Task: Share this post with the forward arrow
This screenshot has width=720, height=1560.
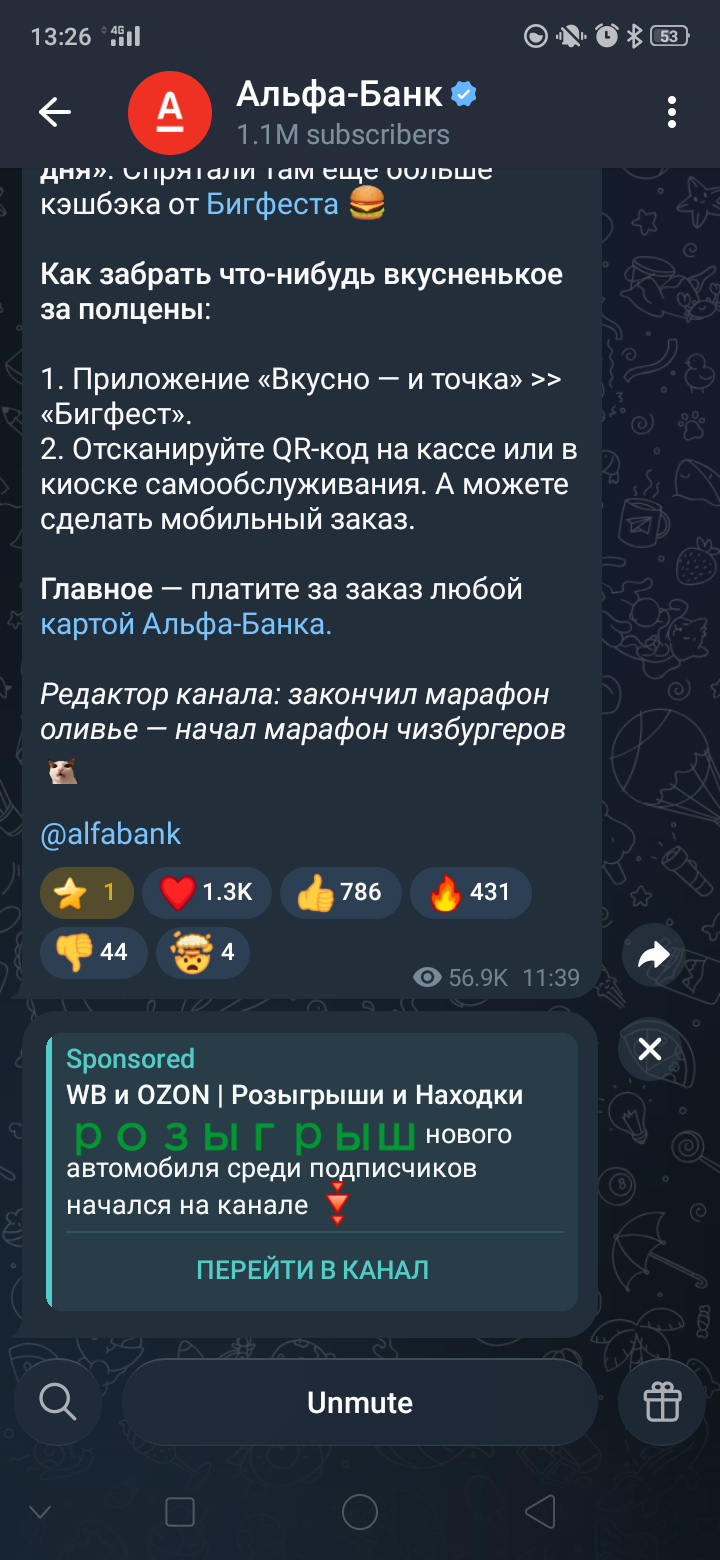Action: coord(653,957)
